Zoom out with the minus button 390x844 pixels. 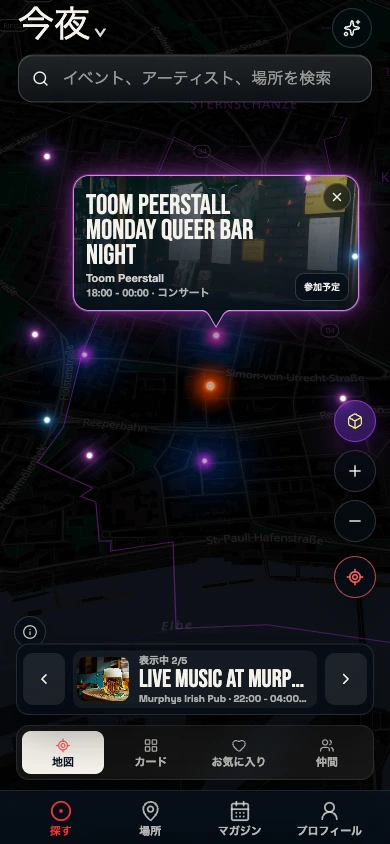pos(354,522)
